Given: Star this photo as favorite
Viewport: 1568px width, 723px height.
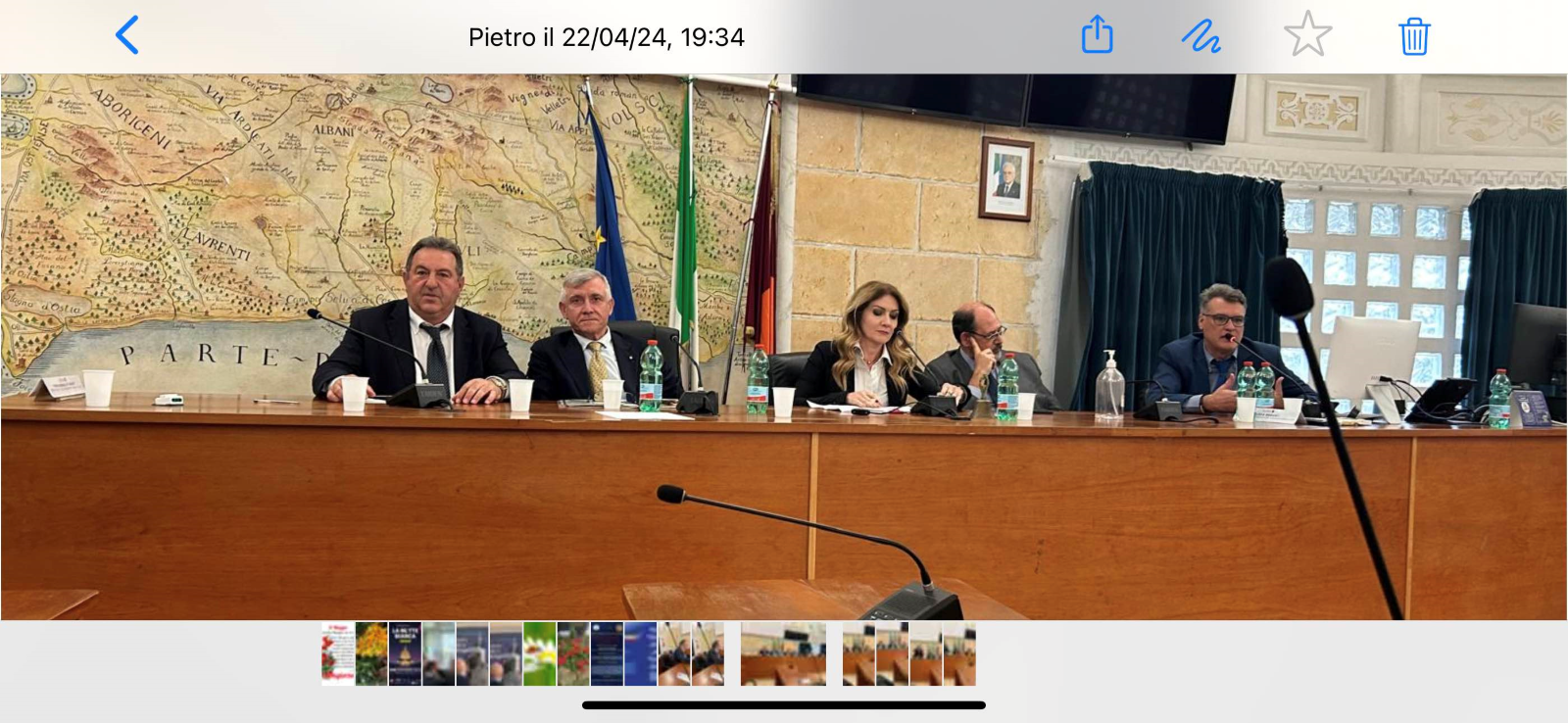Looking at the screenshot, I should click(1307, 36).
